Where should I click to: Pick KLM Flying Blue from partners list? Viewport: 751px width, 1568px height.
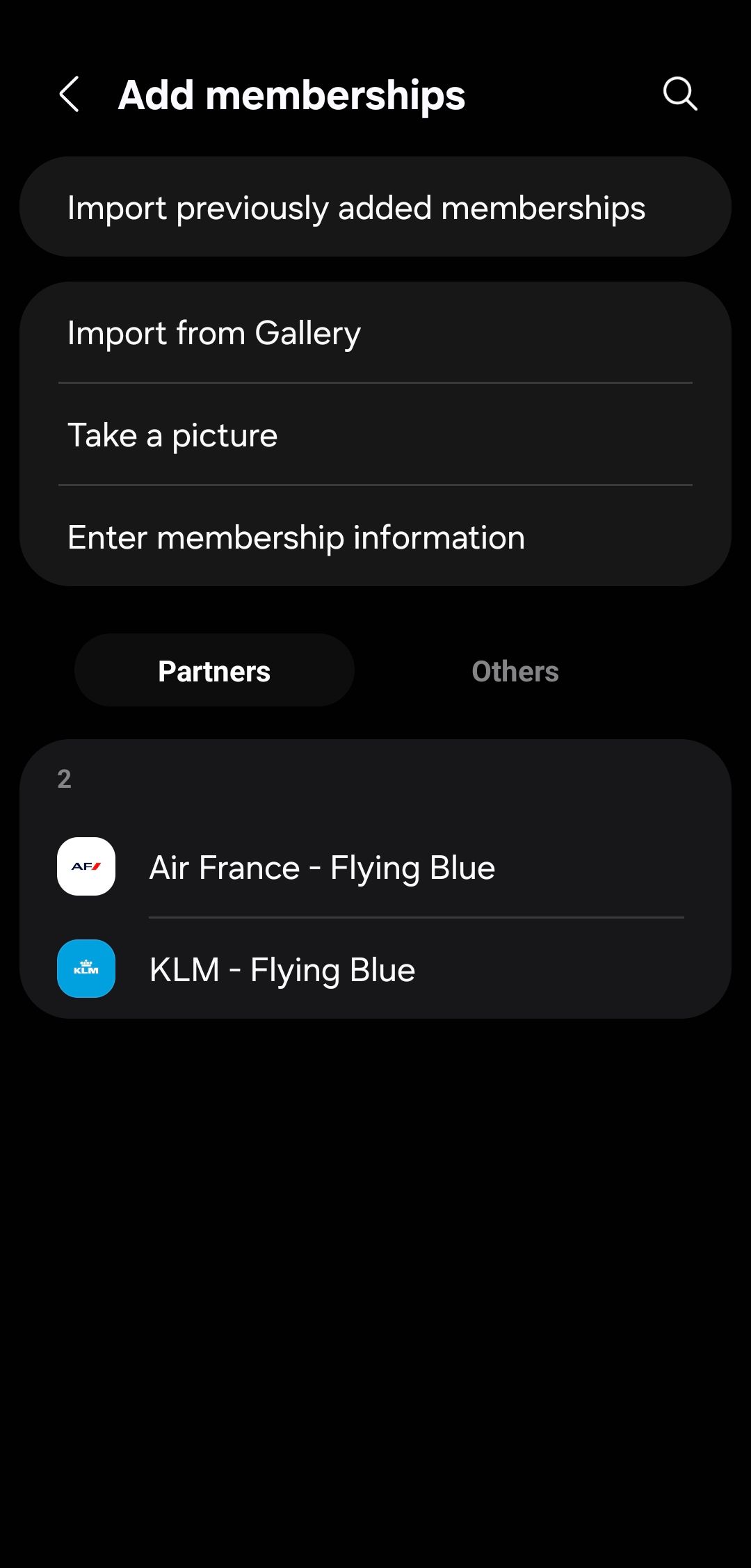(282, 968)
